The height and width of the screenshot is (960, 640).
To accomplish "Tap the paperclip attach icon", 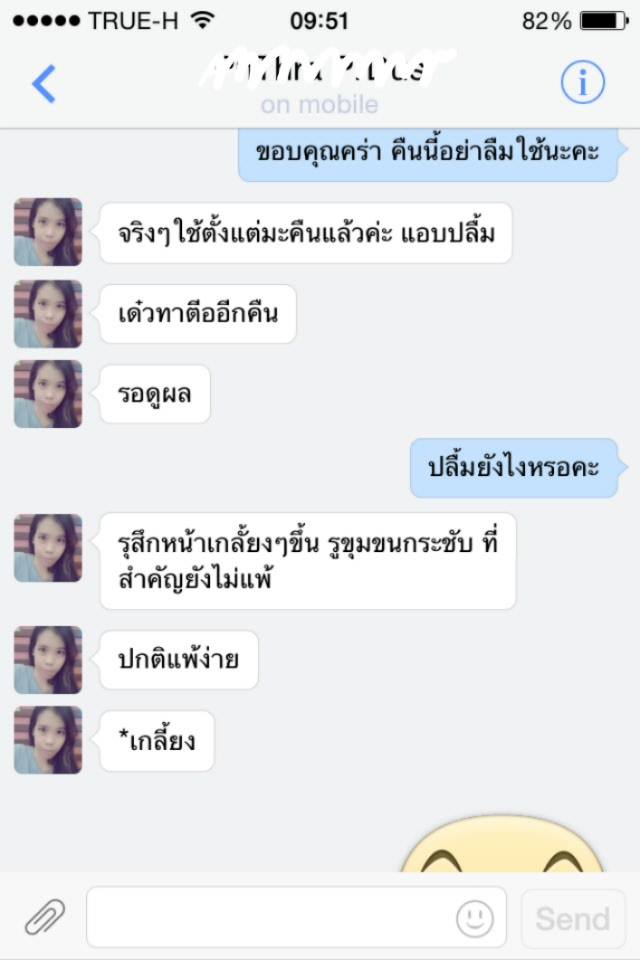I will [x=44, y=916].
